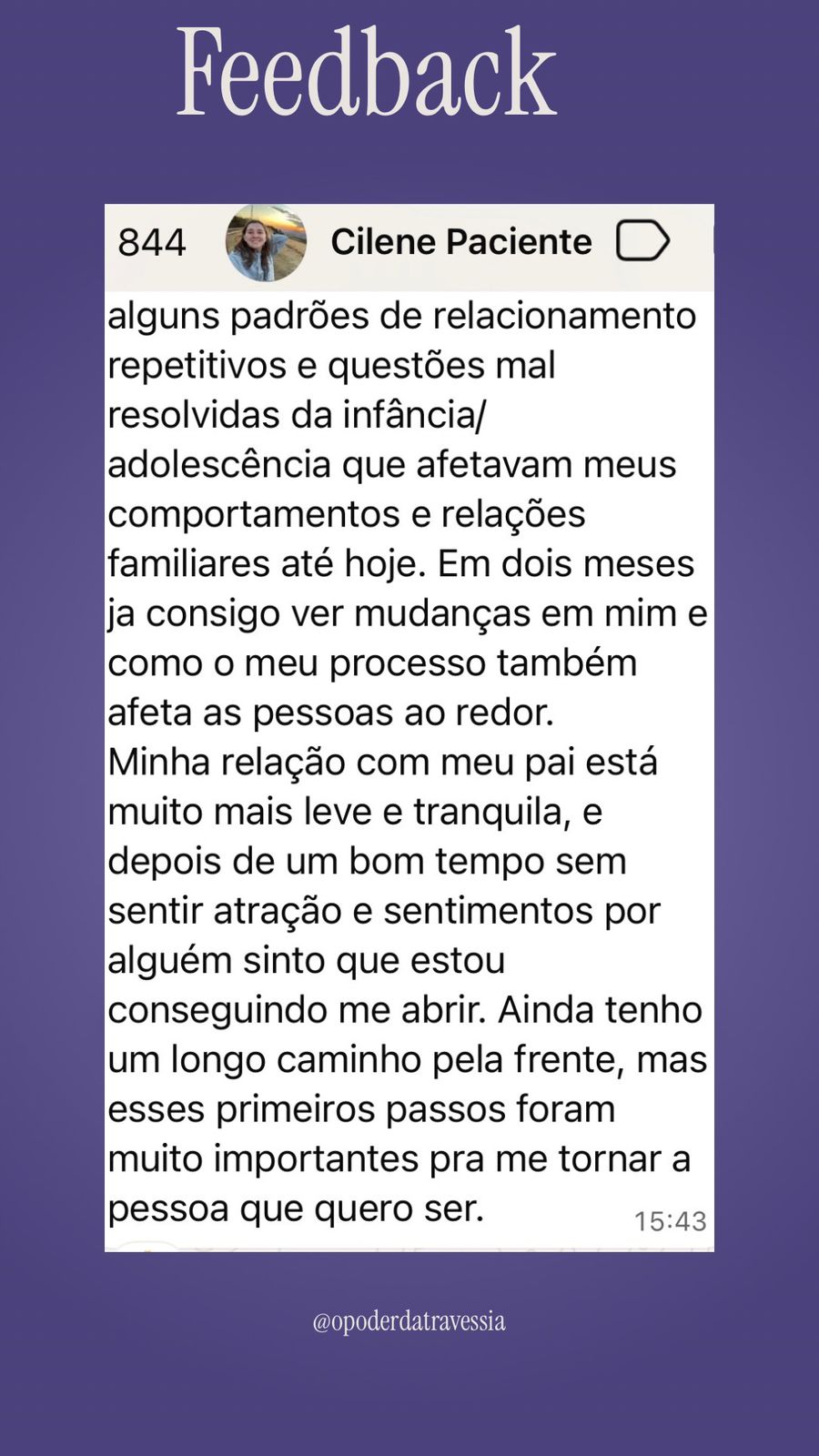Screen dimensions: 819x1456
Task: Open the @opoderdatravessia profile handle
Action: coord(409,1321)
